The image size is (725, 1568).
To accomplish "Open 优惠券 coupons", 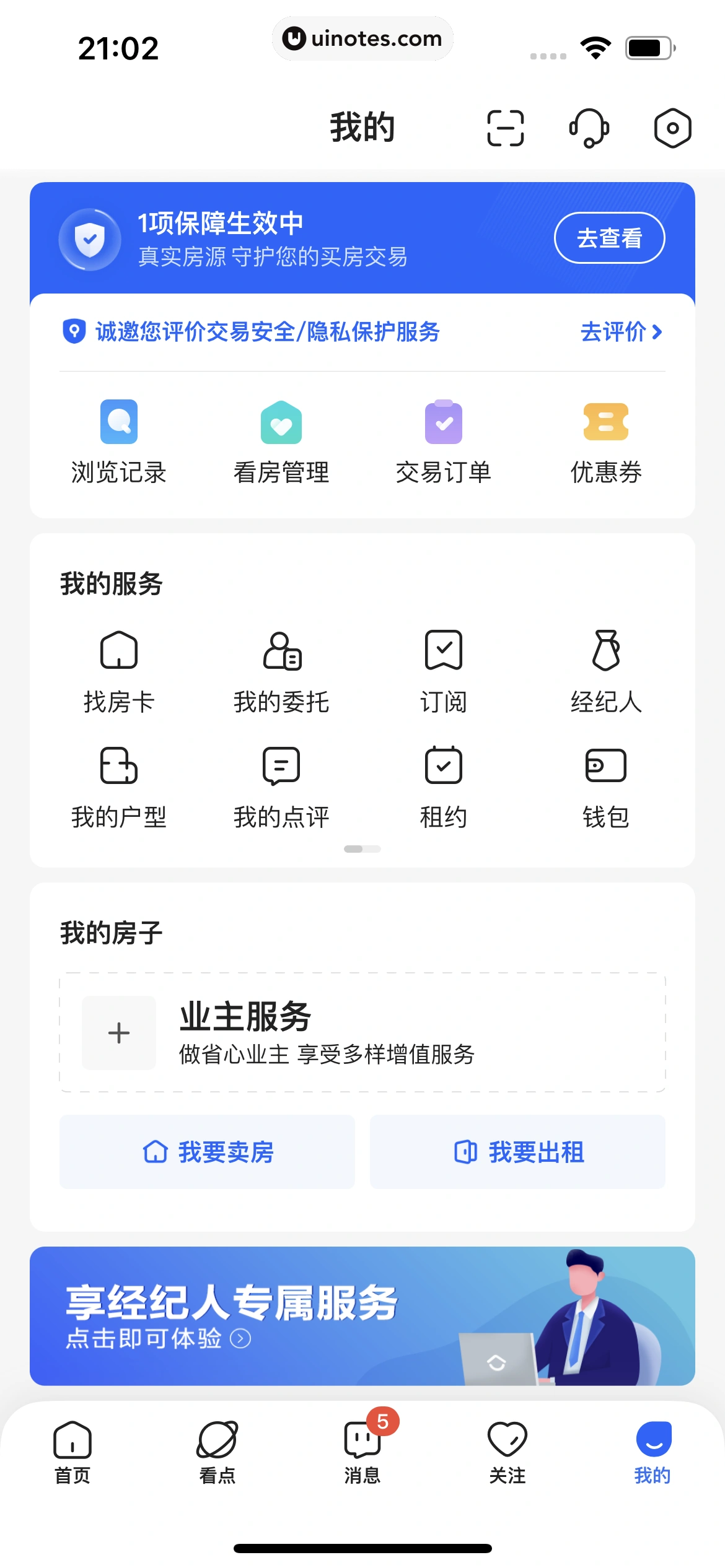I will click(606, 441).
